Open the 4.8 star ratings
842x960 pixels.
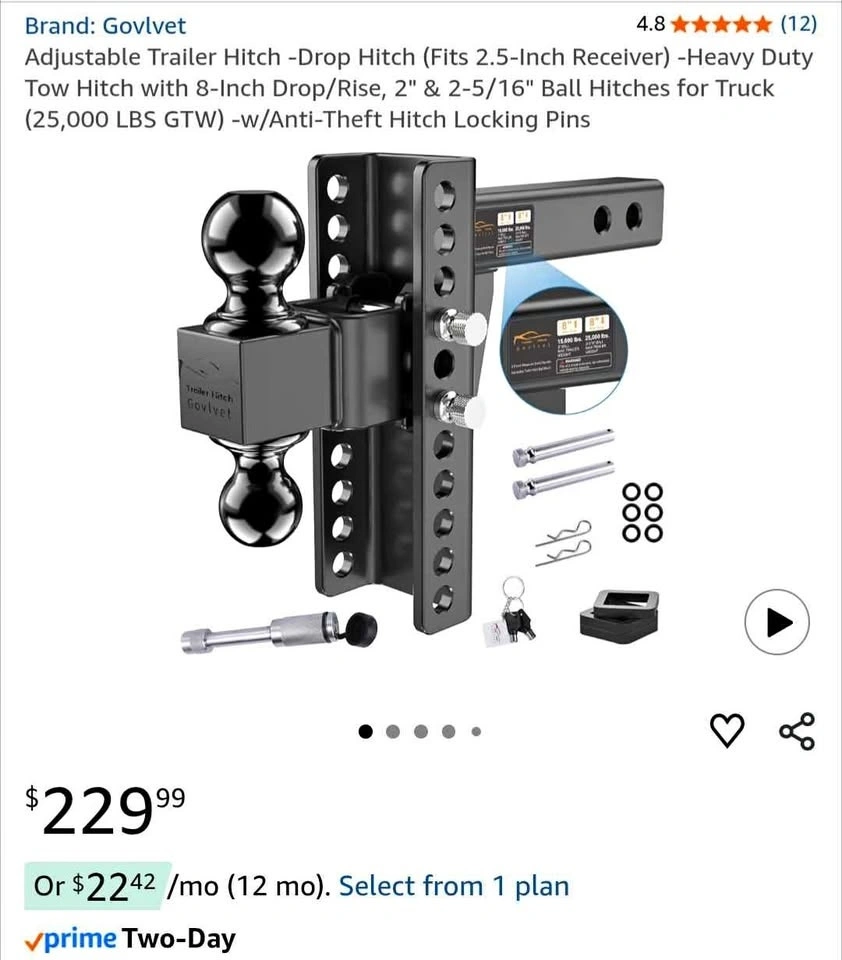(726, 24)
